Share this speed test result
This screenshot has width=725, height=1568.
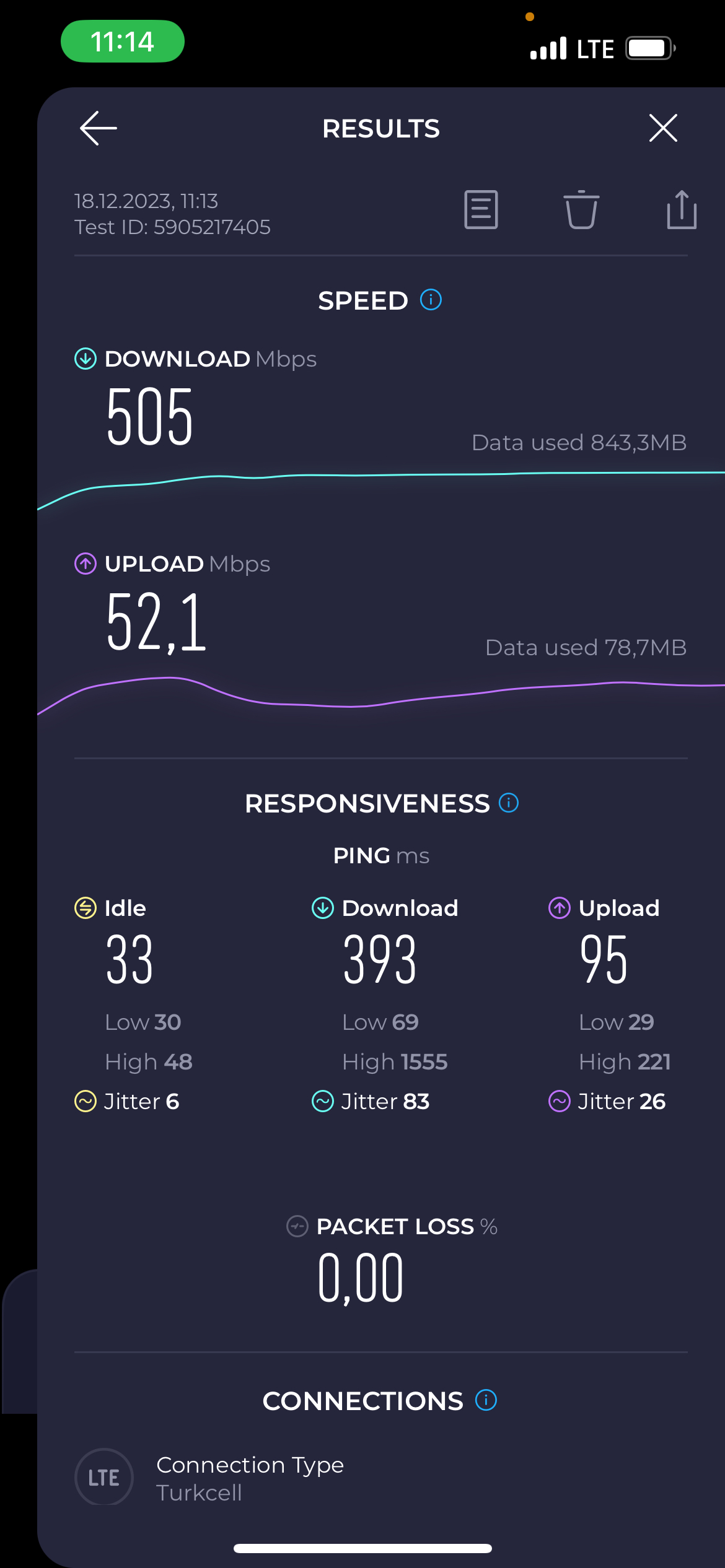682,209
